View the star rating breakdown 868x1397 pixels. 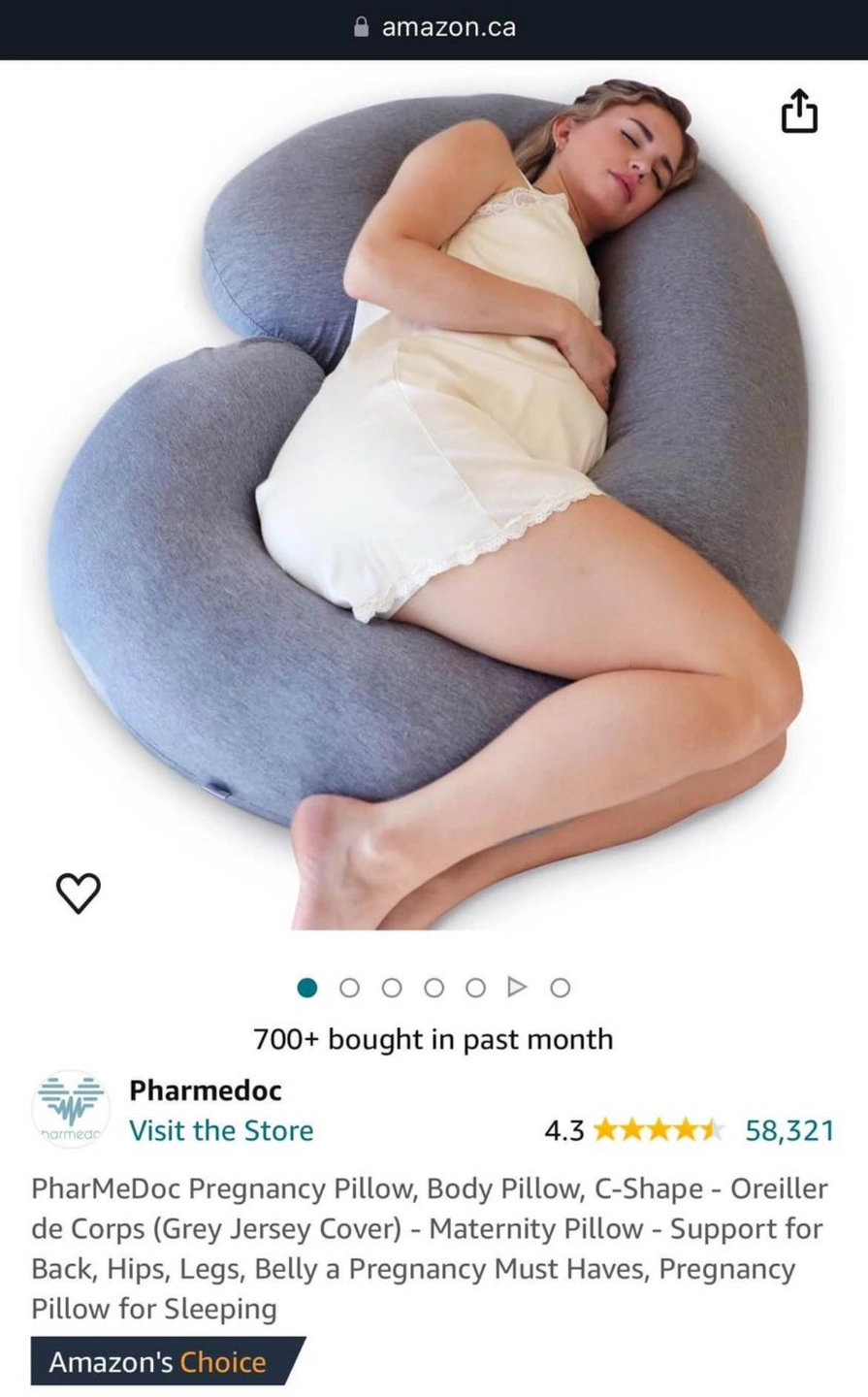coord(658,1130)
